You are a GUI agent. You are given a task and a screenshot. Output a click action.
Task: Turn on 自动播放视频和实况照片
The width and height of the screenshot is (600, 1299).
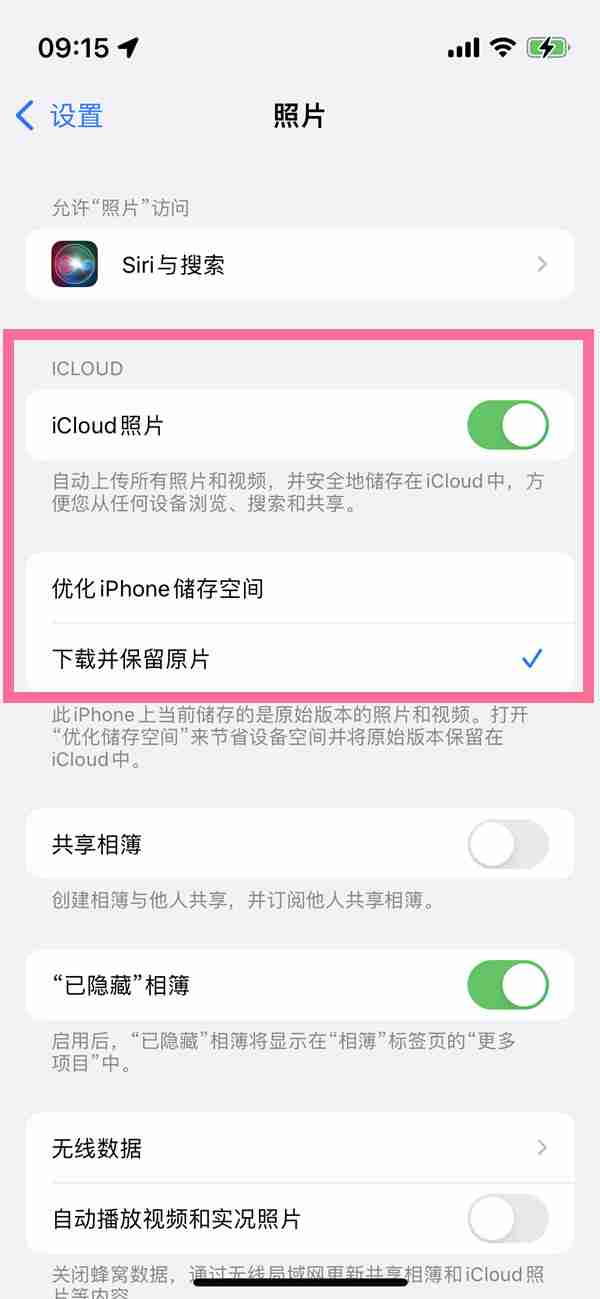[507, 1220]
